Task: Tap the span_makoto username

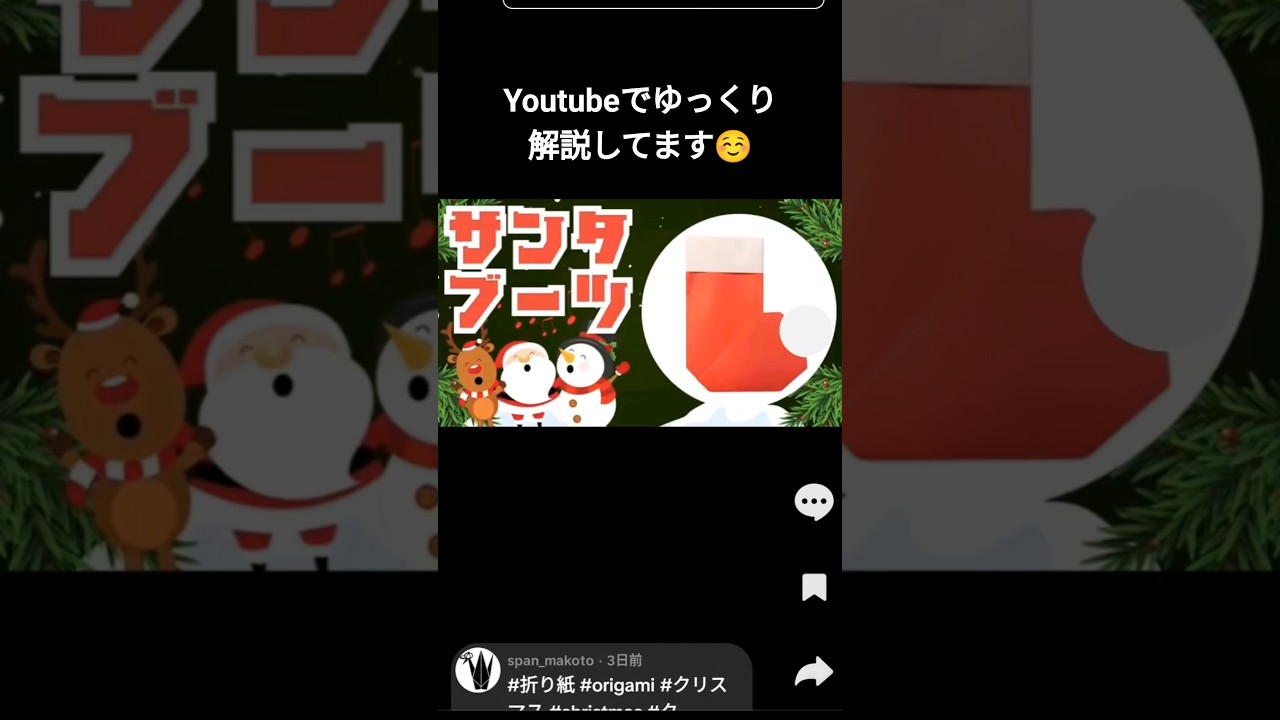Action: tap(550, 661)
